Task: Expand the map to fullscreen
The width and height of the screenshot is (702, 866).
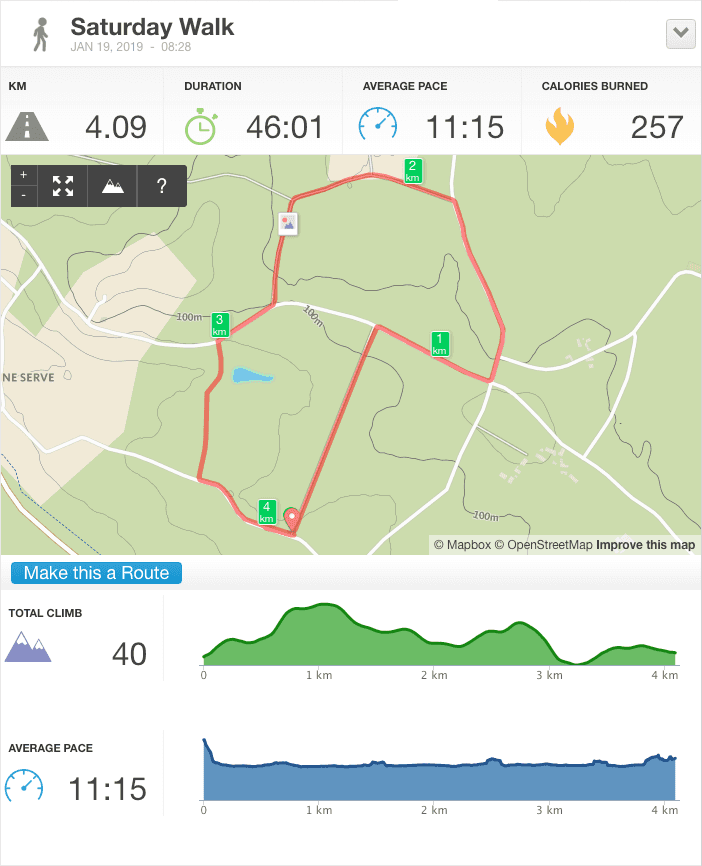Action: tap(63, 186)
